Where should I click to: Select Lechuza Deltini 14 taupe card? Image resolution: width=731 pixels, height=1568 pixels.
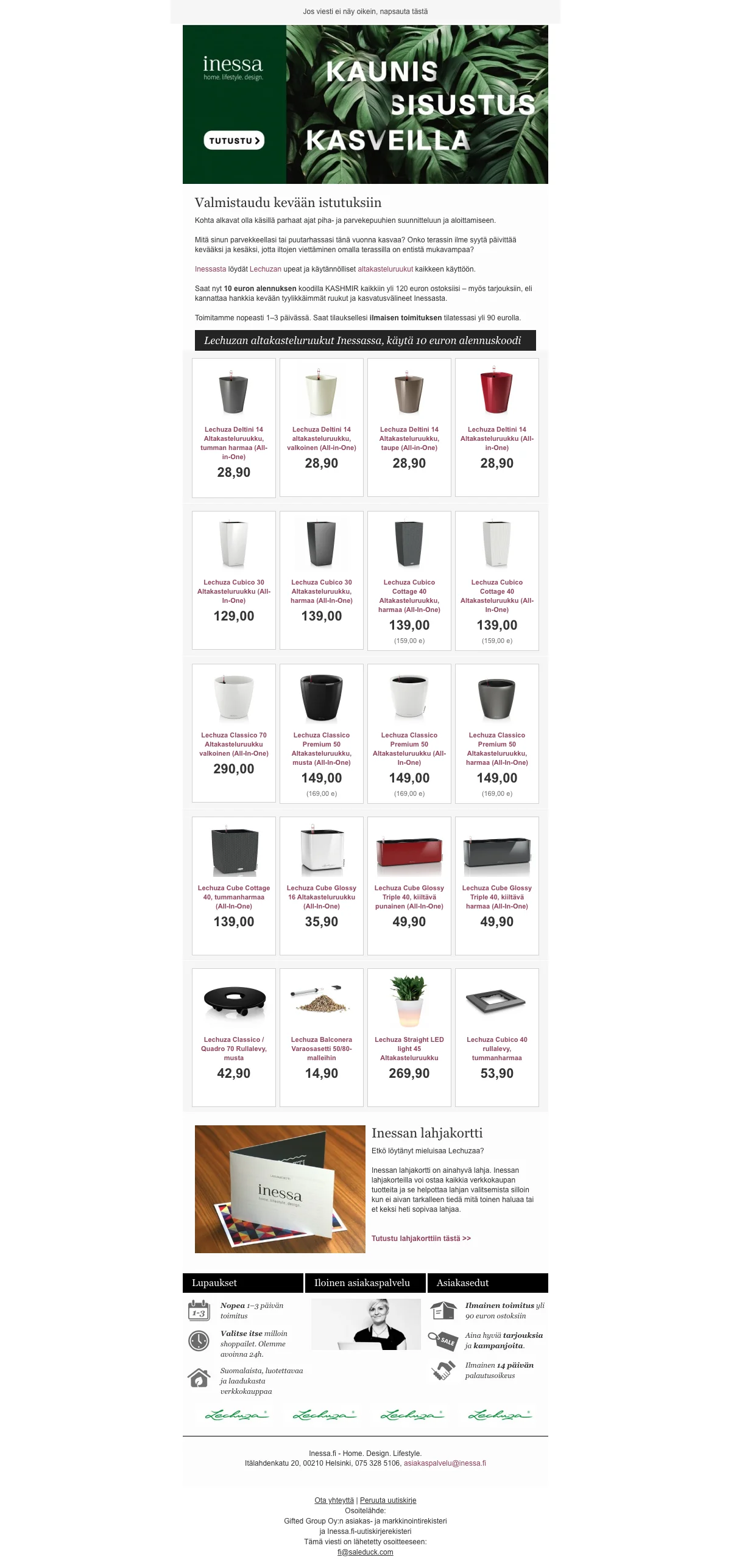409,438
